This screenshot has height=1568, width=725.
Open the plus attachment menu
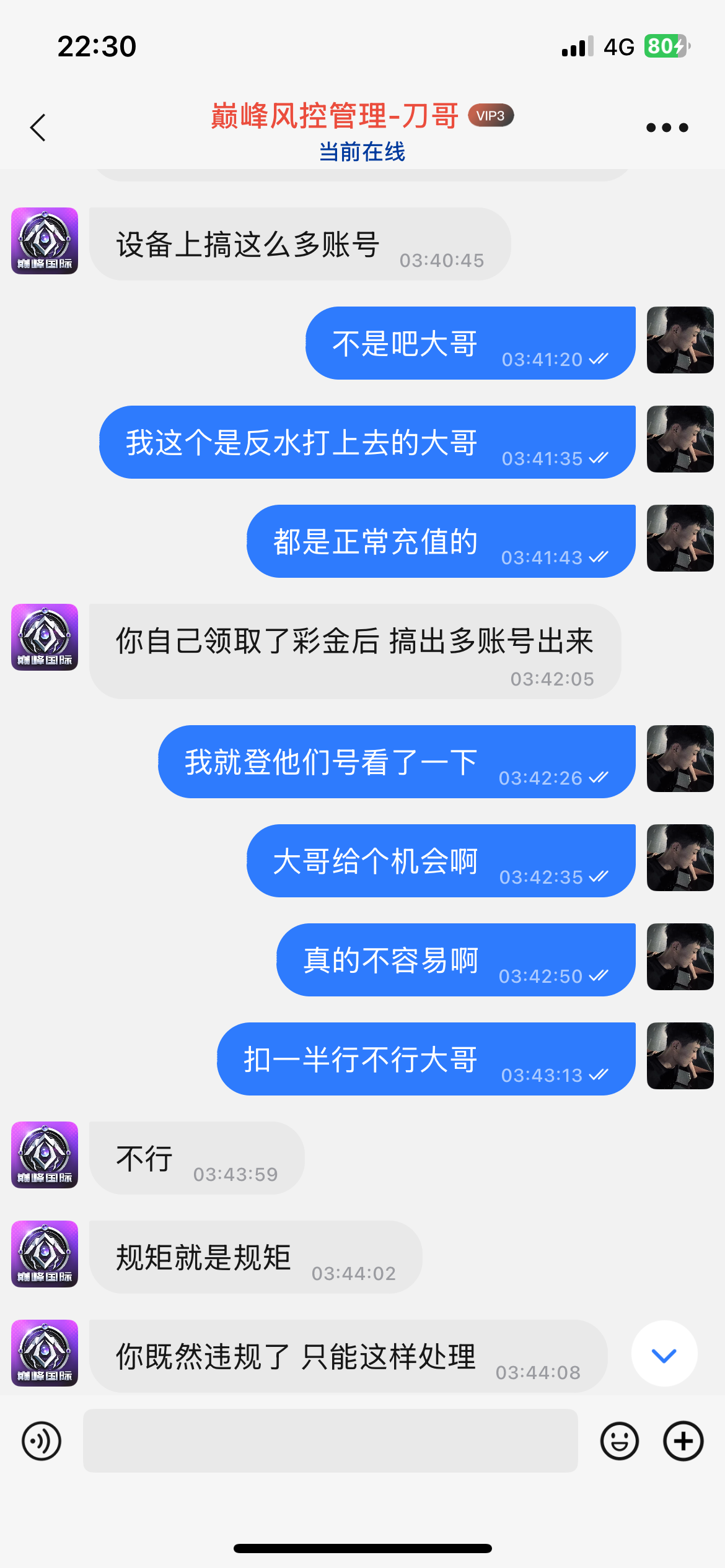(683, 1441)
